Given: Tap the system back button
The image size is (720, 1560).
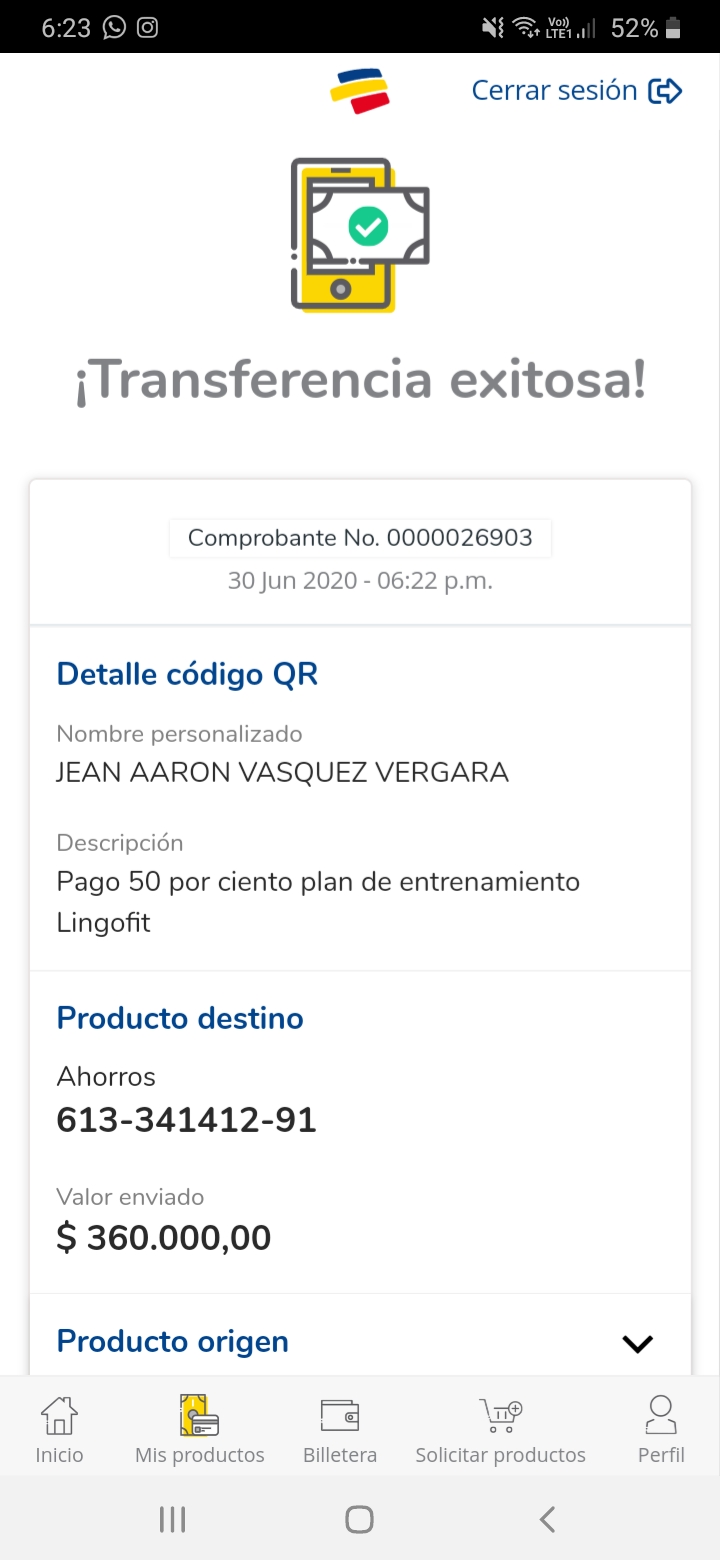Looking at the screenshot, I should coord(546,1520).
